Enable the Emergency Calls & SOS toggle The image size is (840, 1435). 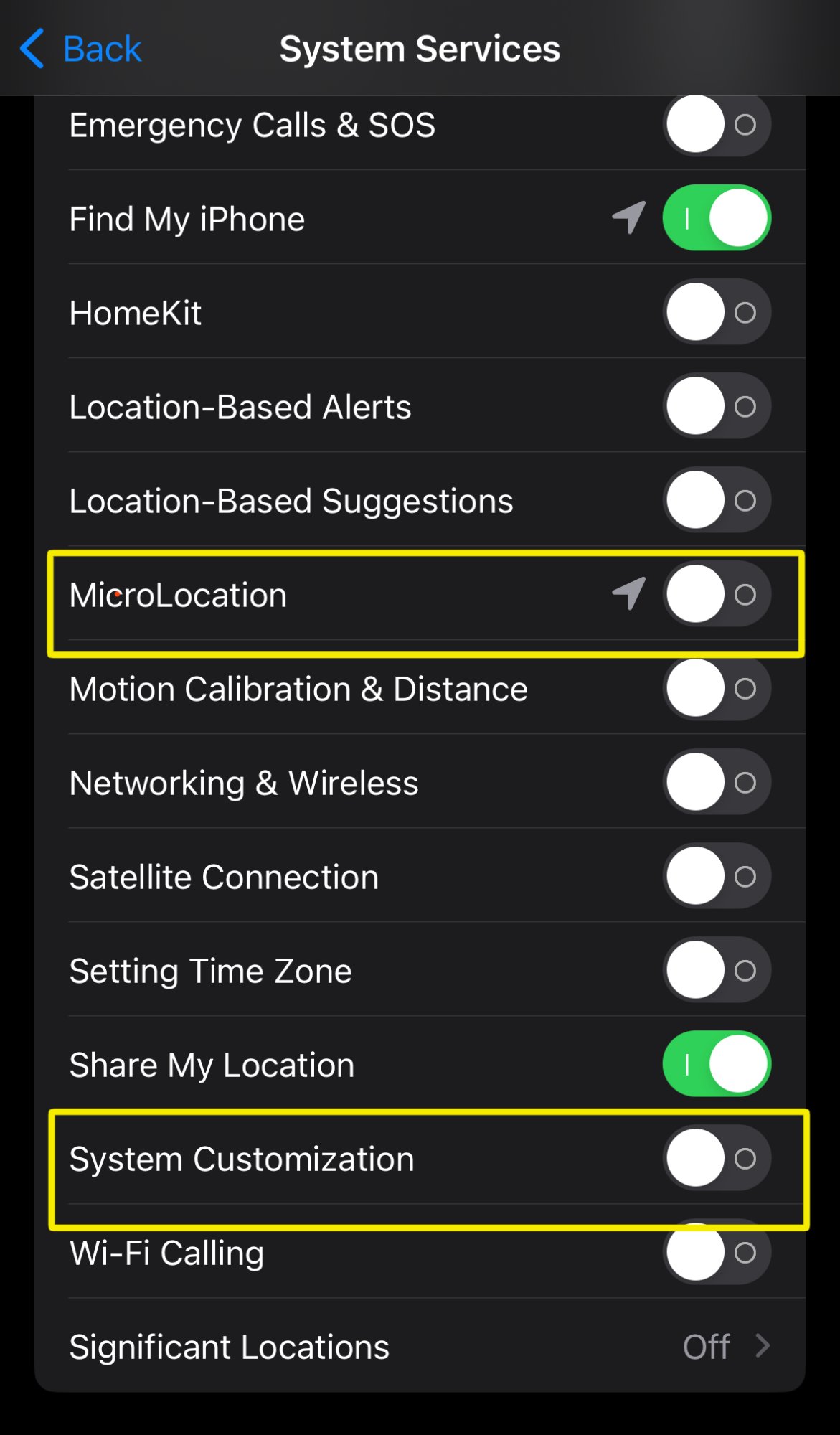[x=716, y=125]
